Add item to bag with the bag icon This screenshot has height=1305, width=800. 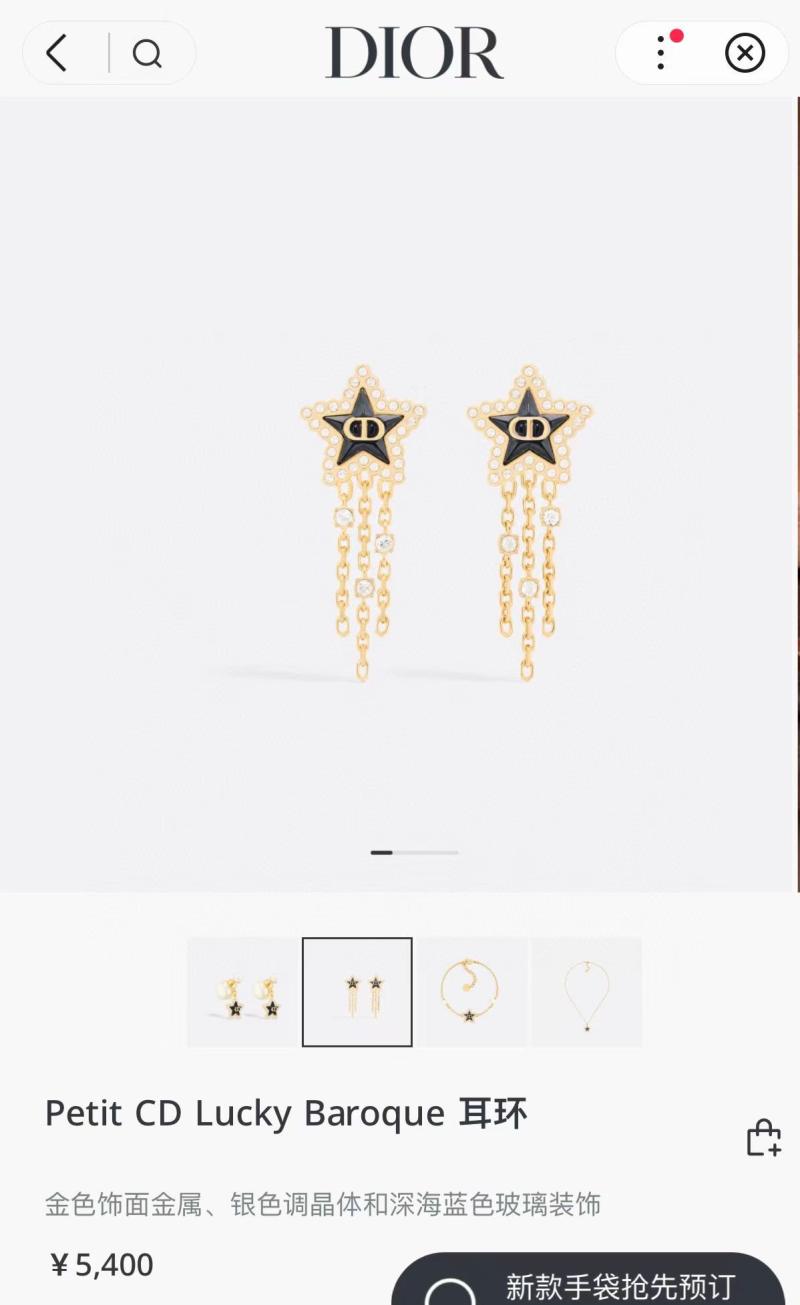(763, 1138)
